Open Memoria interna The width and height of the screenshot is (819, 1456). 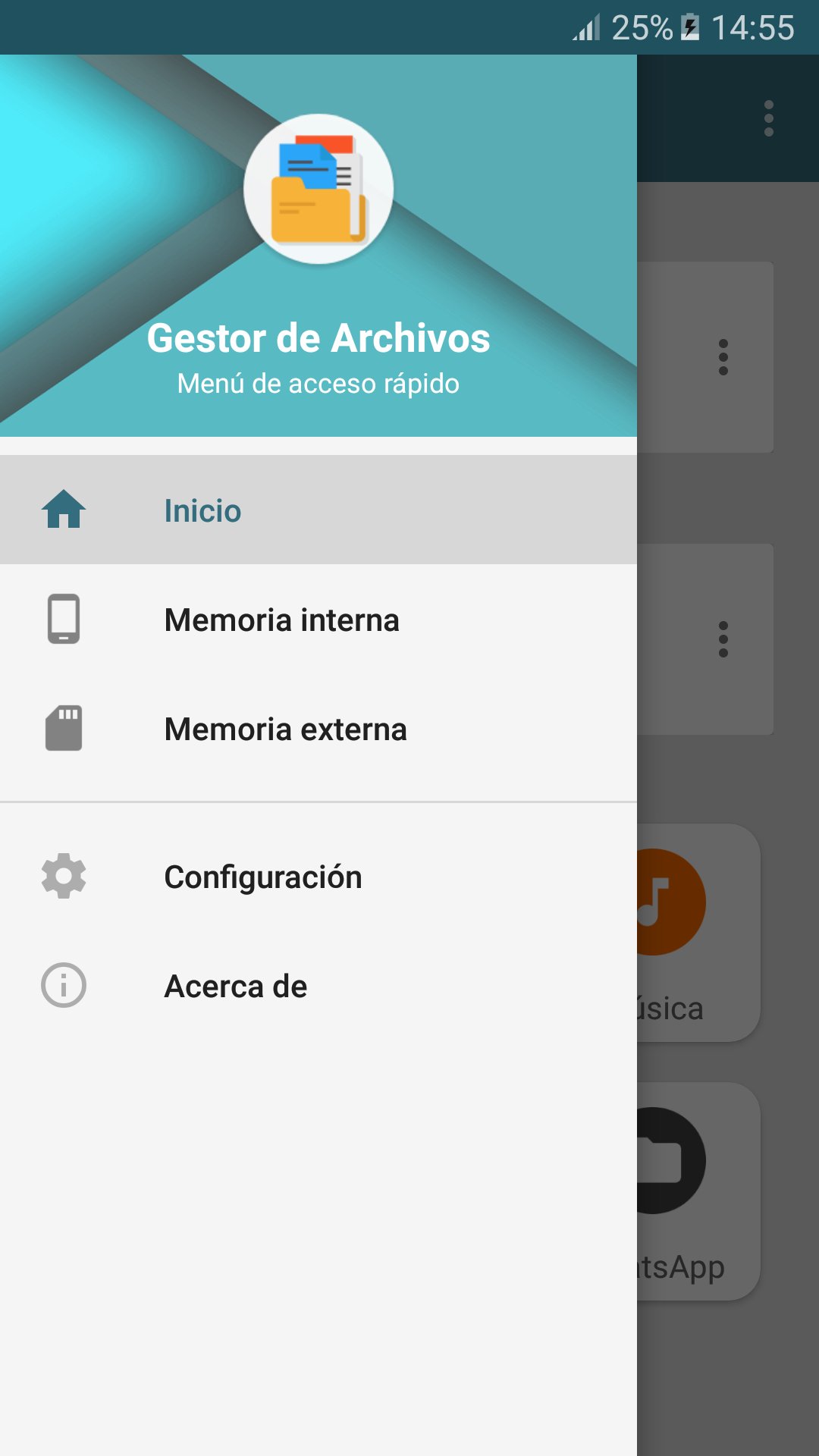coord(283,620)
